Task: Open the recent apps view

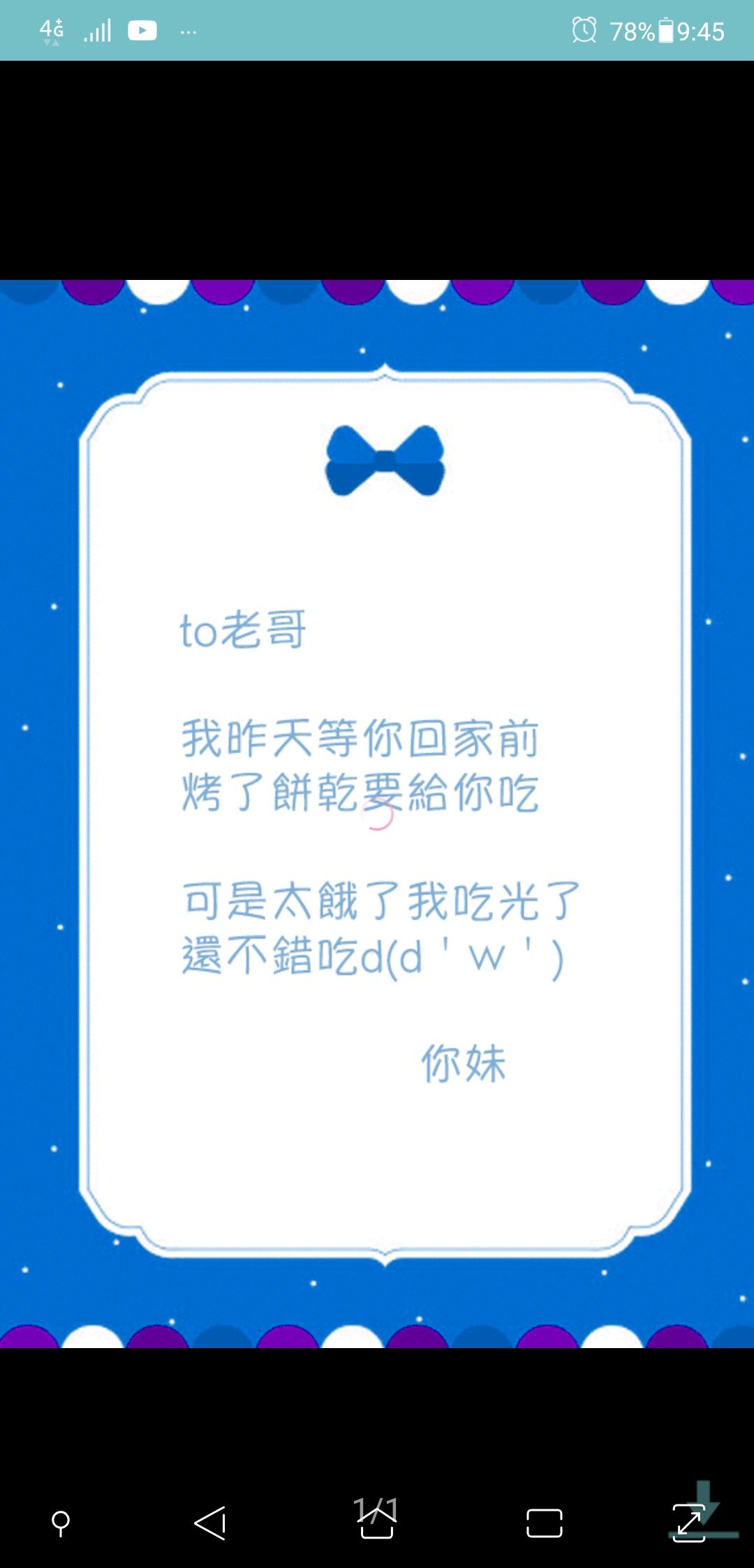Action: point(544,1523)
